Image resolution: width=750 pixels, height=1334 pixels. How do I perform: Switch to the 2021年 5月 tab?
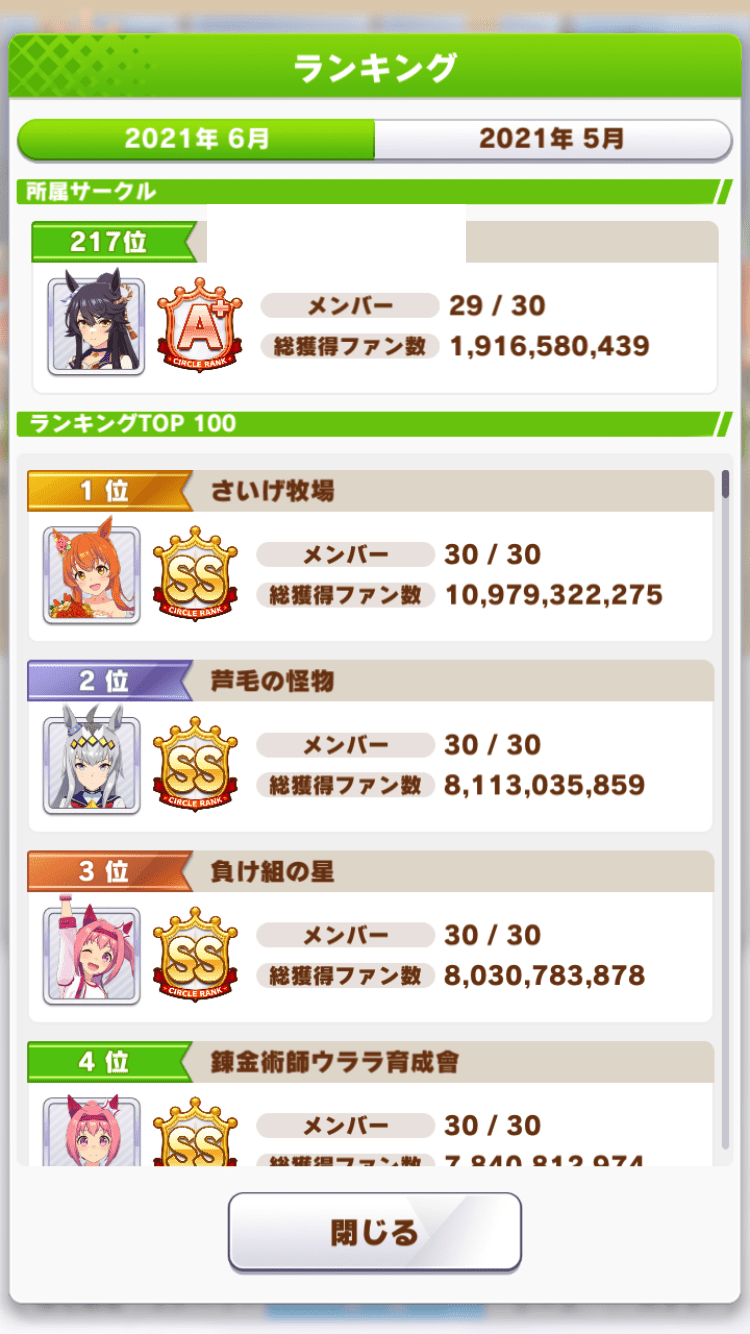[552, 139]
